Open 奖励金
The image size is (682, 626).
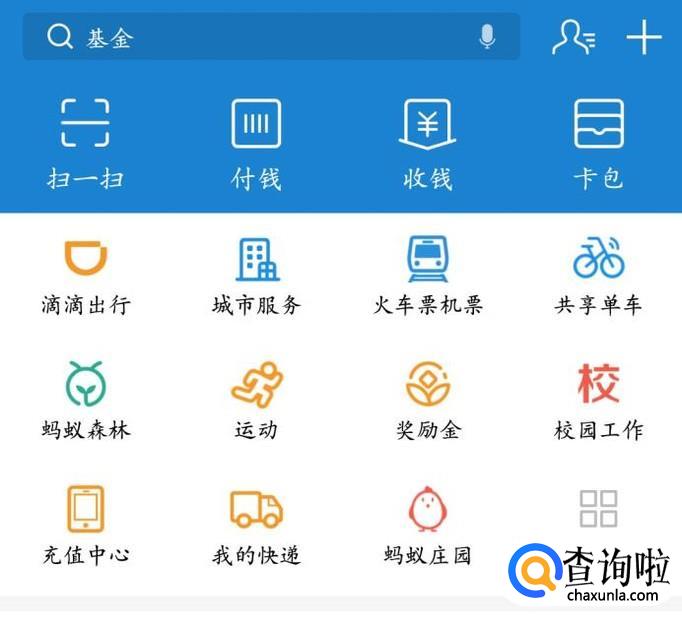pos(428,401)
